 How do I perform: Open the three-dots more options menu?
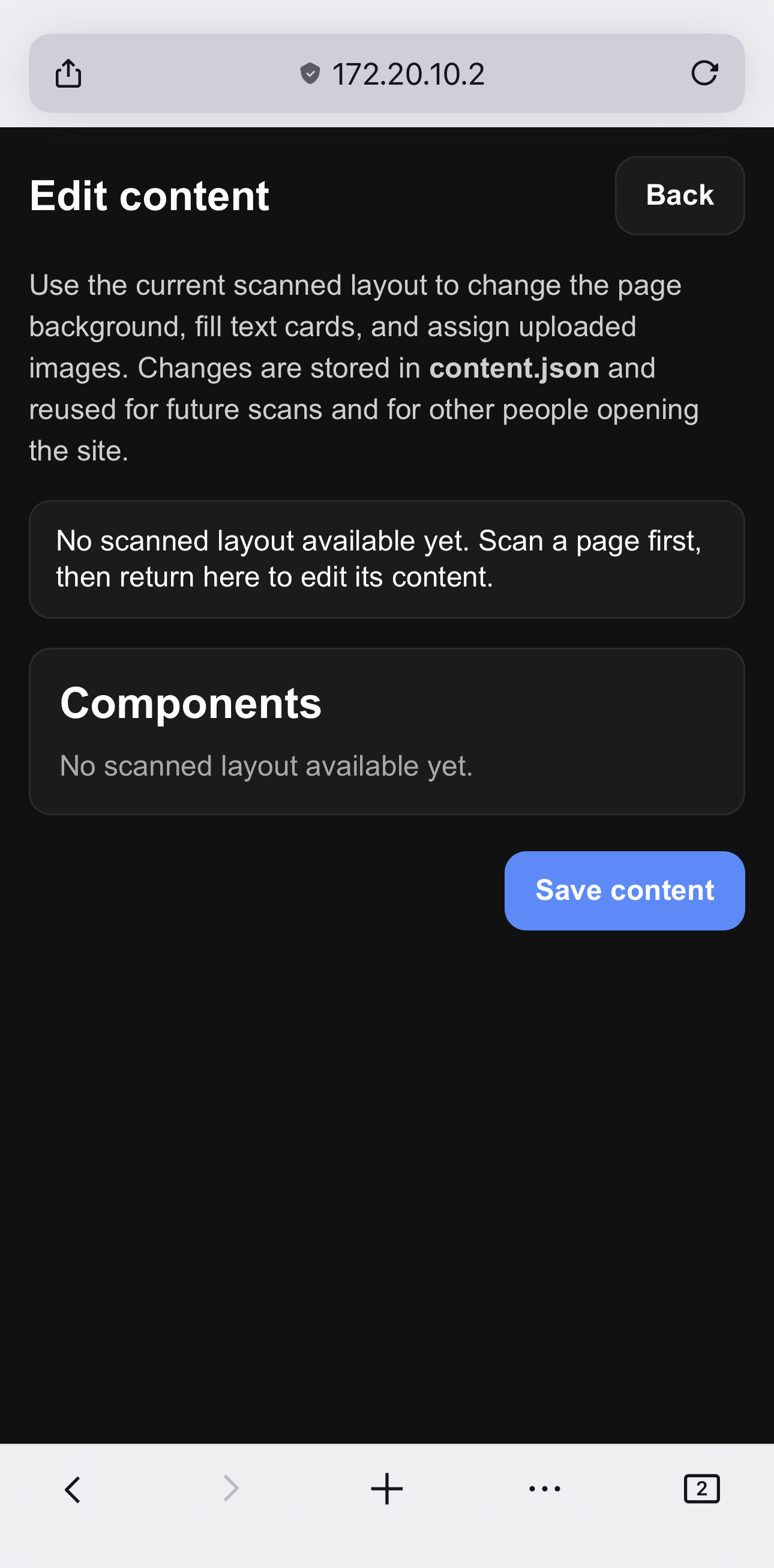[x=545, y=1490]
